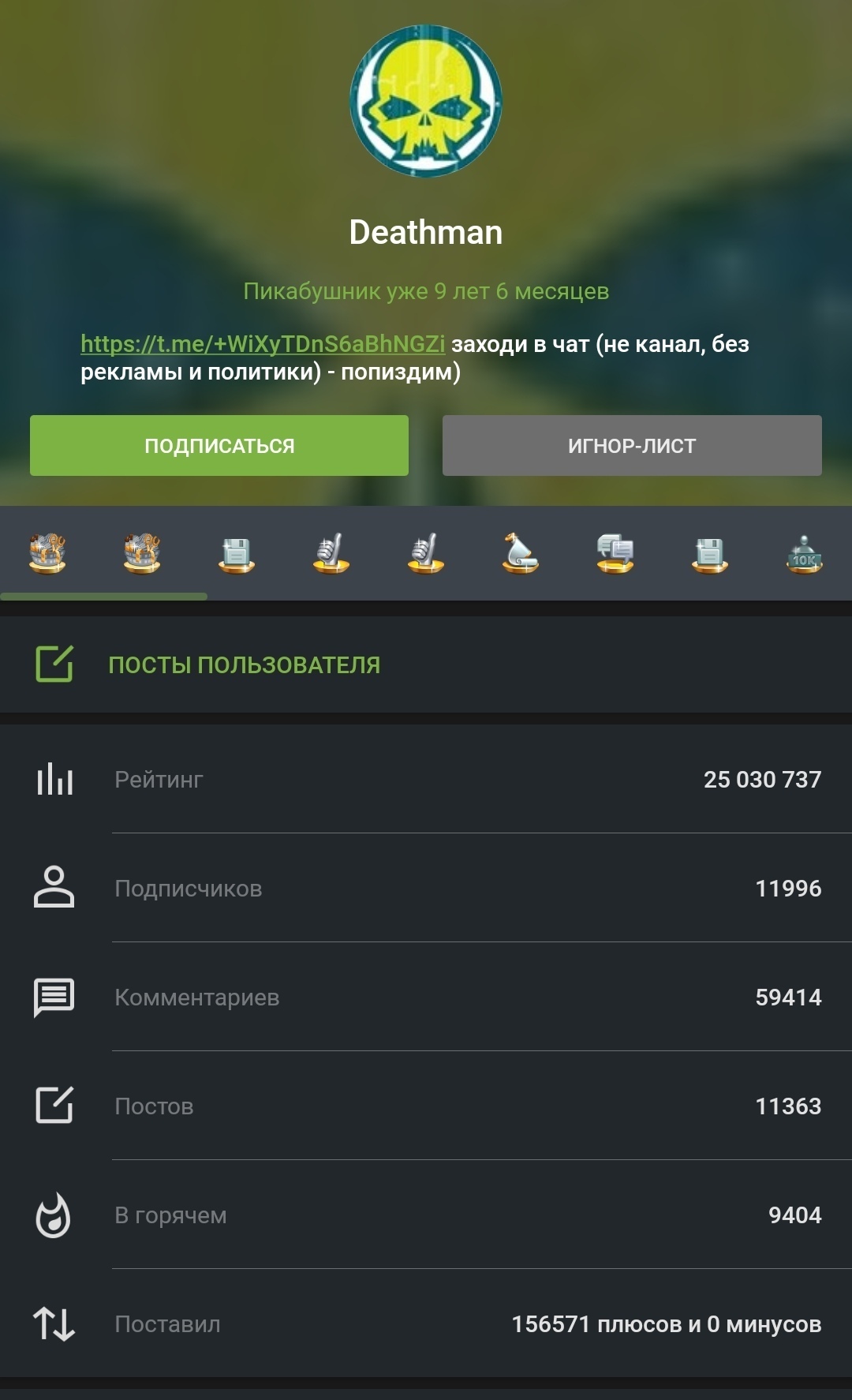Viewport: 852px width, 1400px height.
Task: Add user to ИГНОР-ЛИСТ
Action: click(x=632, y=446)
